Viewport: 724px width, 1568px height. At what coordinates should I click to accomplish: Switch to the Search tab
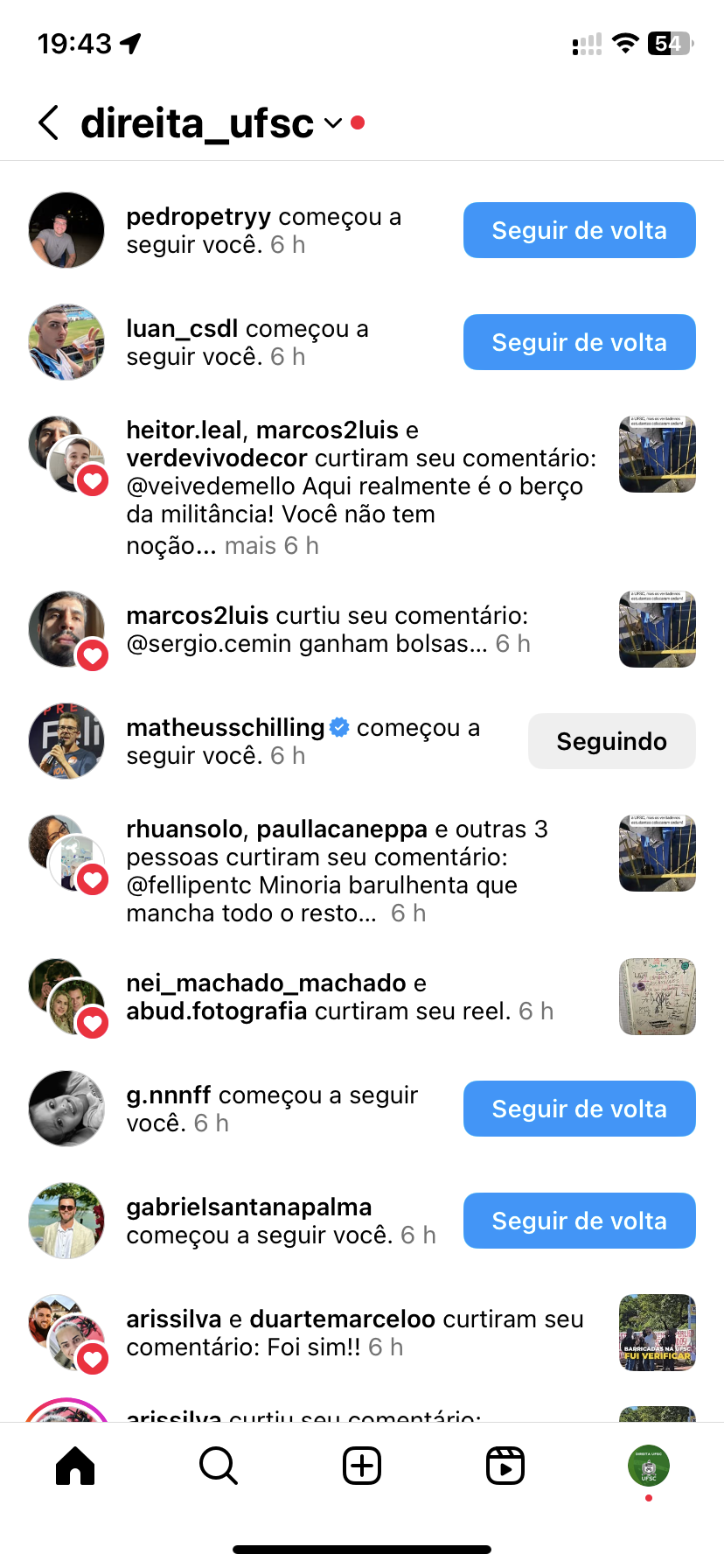218,1466
